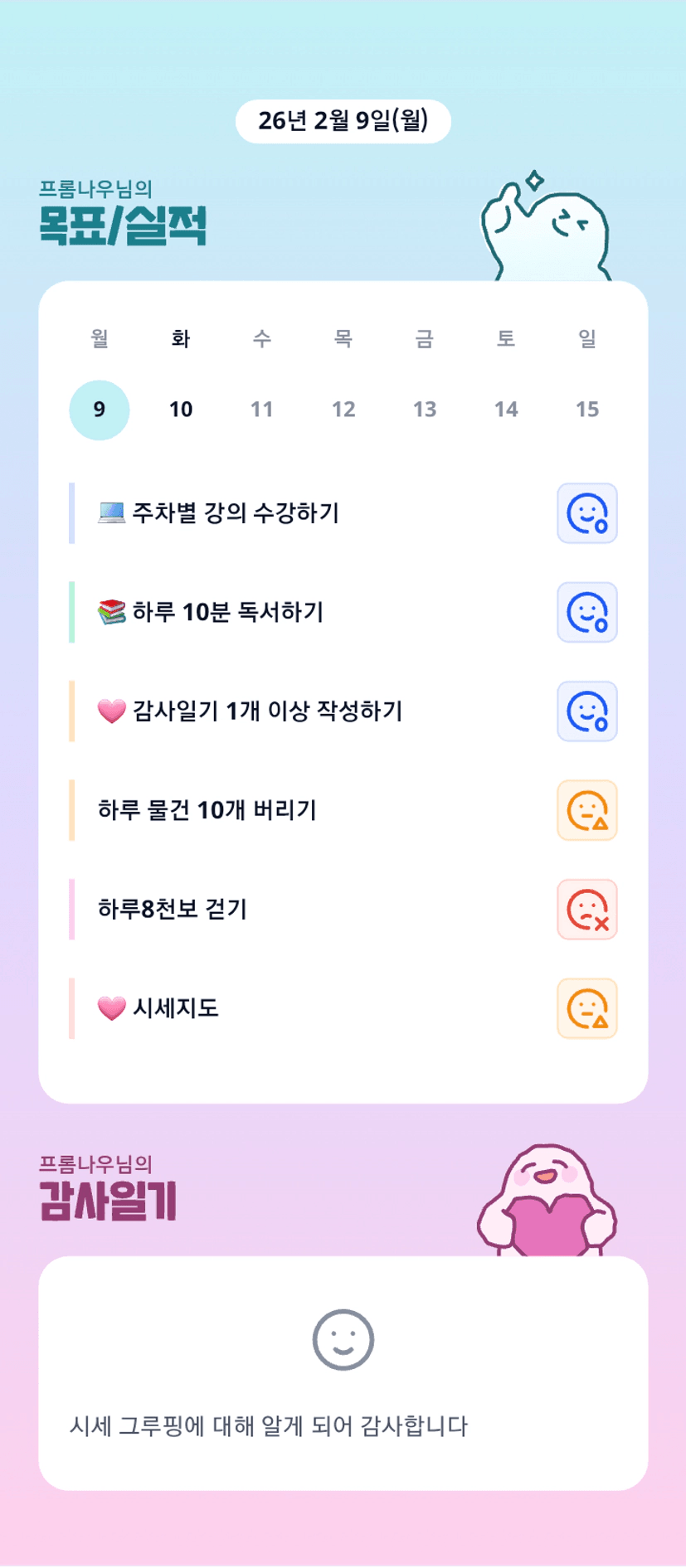This screenshot has width=686, height=1568.
Task: Change status icon of 감사일기 1개 이상 작성하기
Action: (x=586, y=711)
